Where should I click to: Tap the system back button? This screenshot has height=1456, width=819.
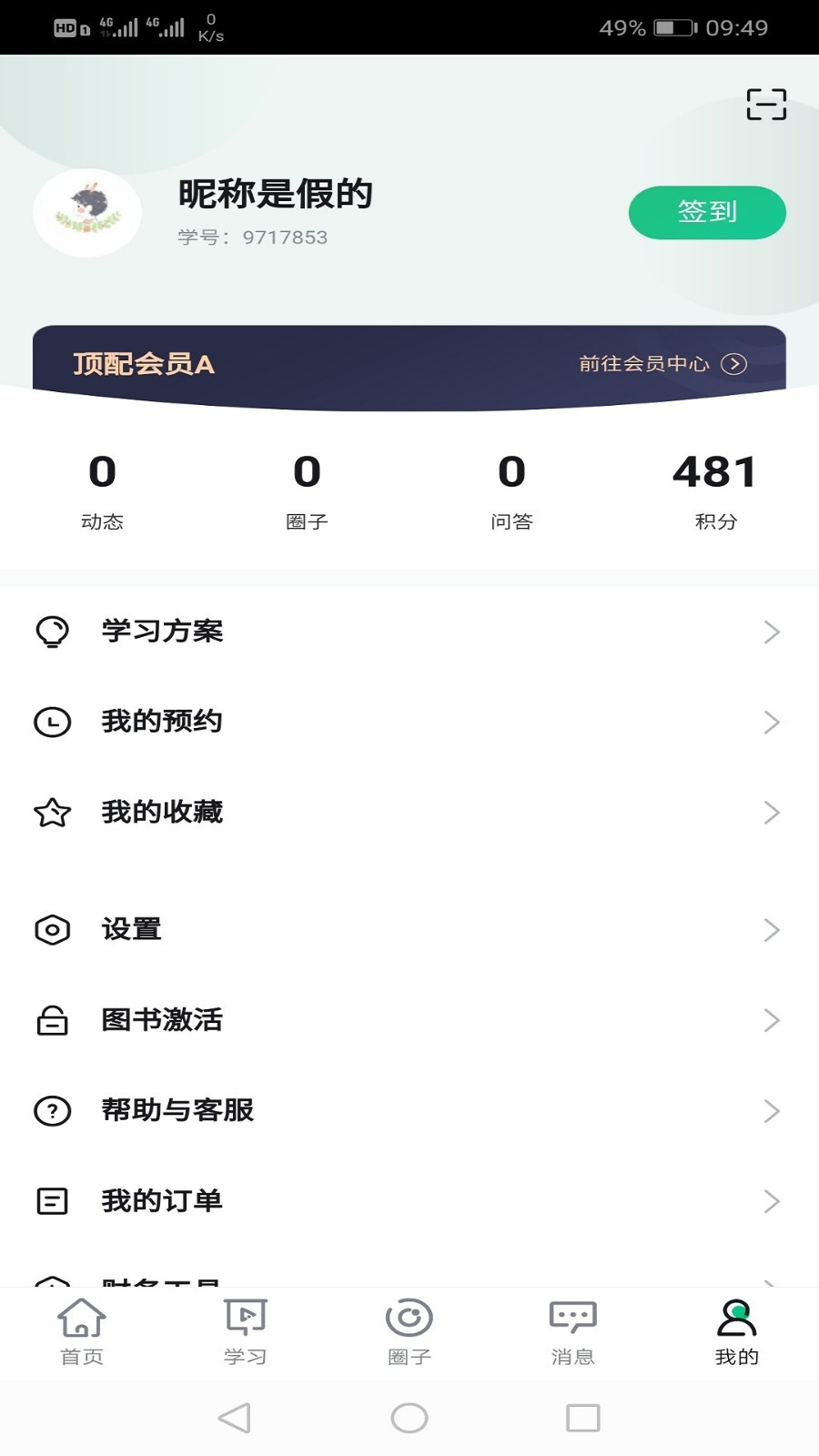click(235, 1418)
